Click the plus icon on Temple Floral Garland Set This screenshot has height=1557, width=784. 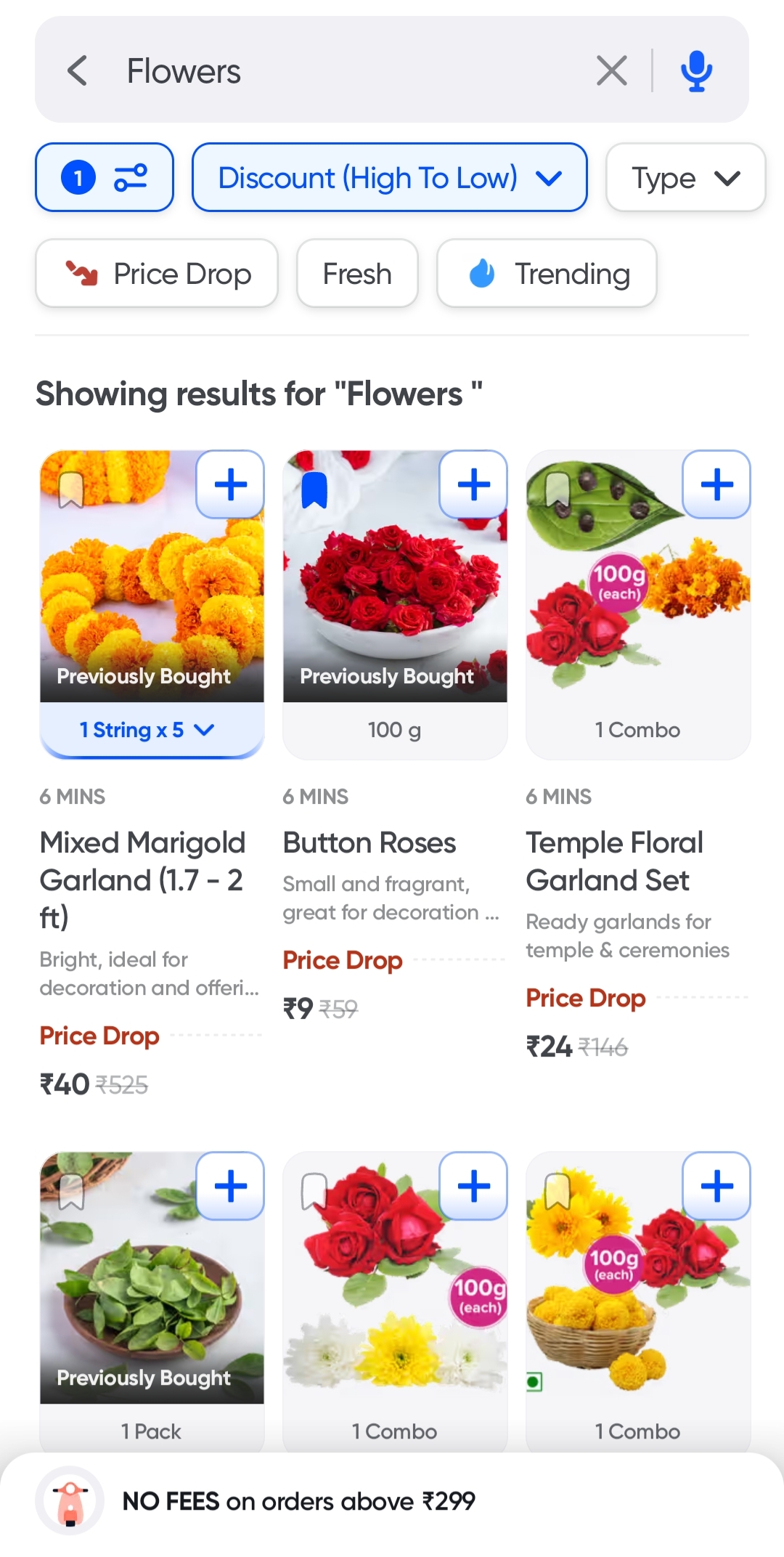716,483
